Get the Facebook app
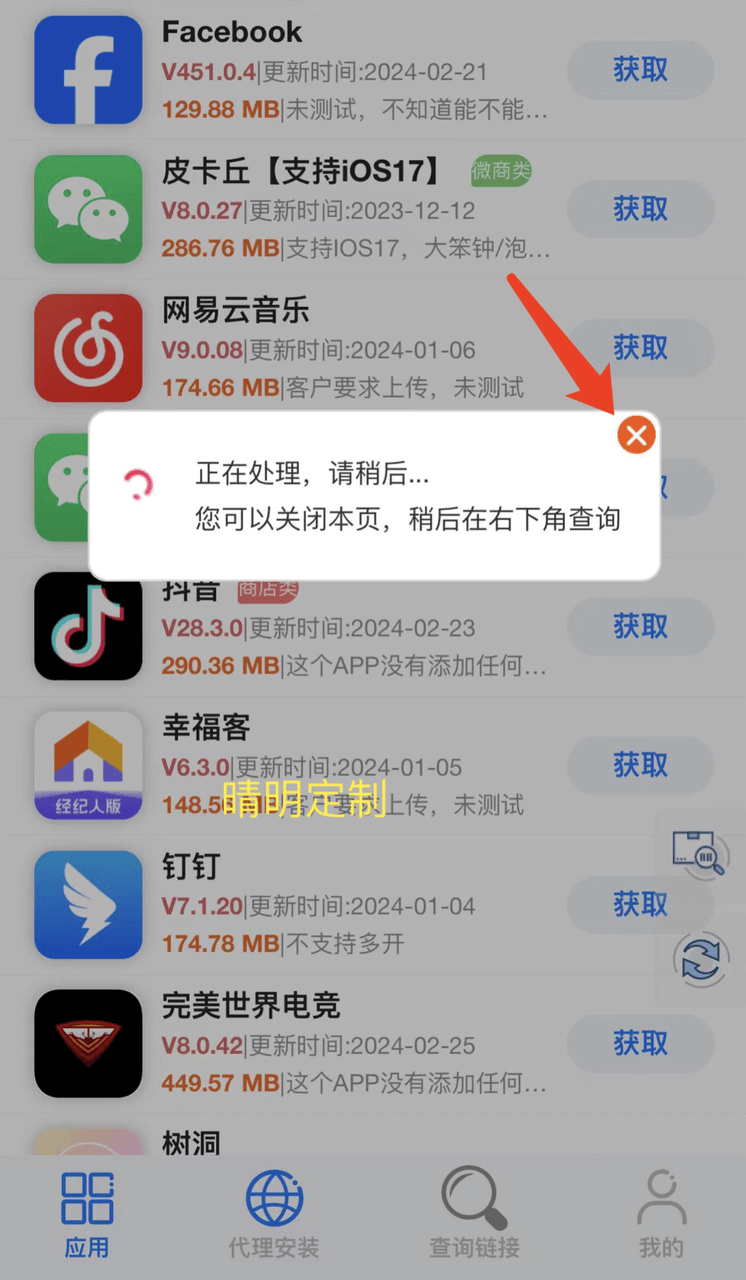This screenshot has height=1280, width=746. (640, 70)
